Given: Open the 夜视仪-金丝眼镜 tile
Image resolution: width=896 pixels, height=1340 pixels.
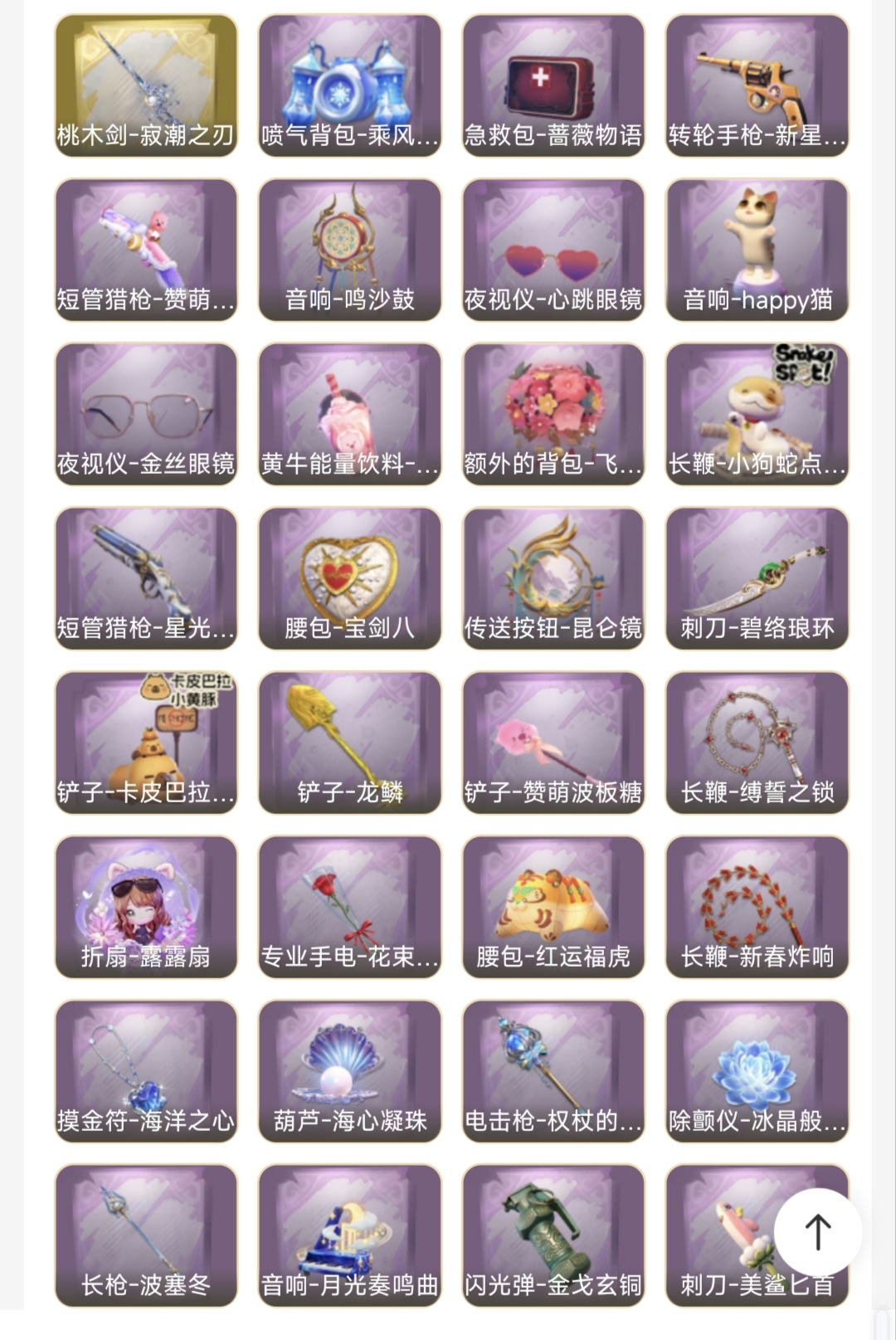Looking at the screenshot, I should pos(146,413).
